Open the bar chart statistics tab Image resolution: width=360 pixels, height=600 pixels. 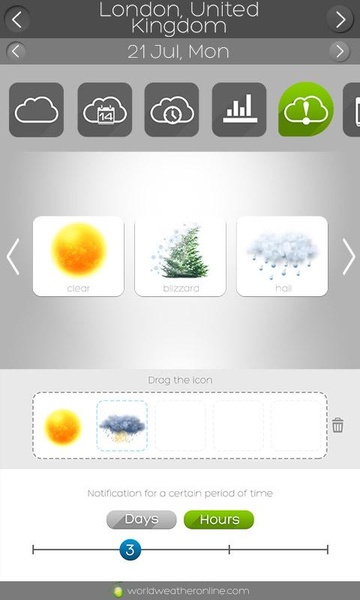click(239, 109)
